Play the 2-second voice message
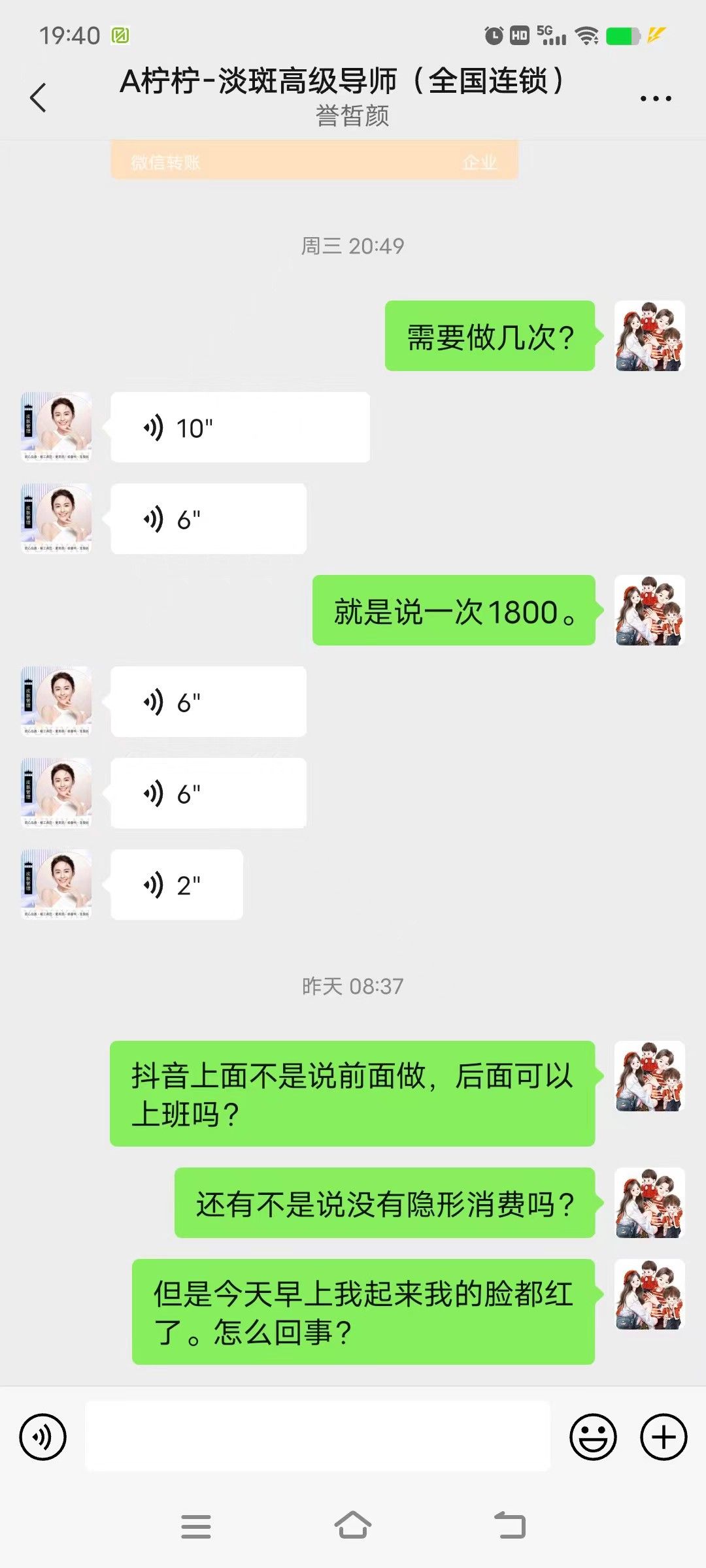The image size is (706, 1568). click(x=176, y=885)
